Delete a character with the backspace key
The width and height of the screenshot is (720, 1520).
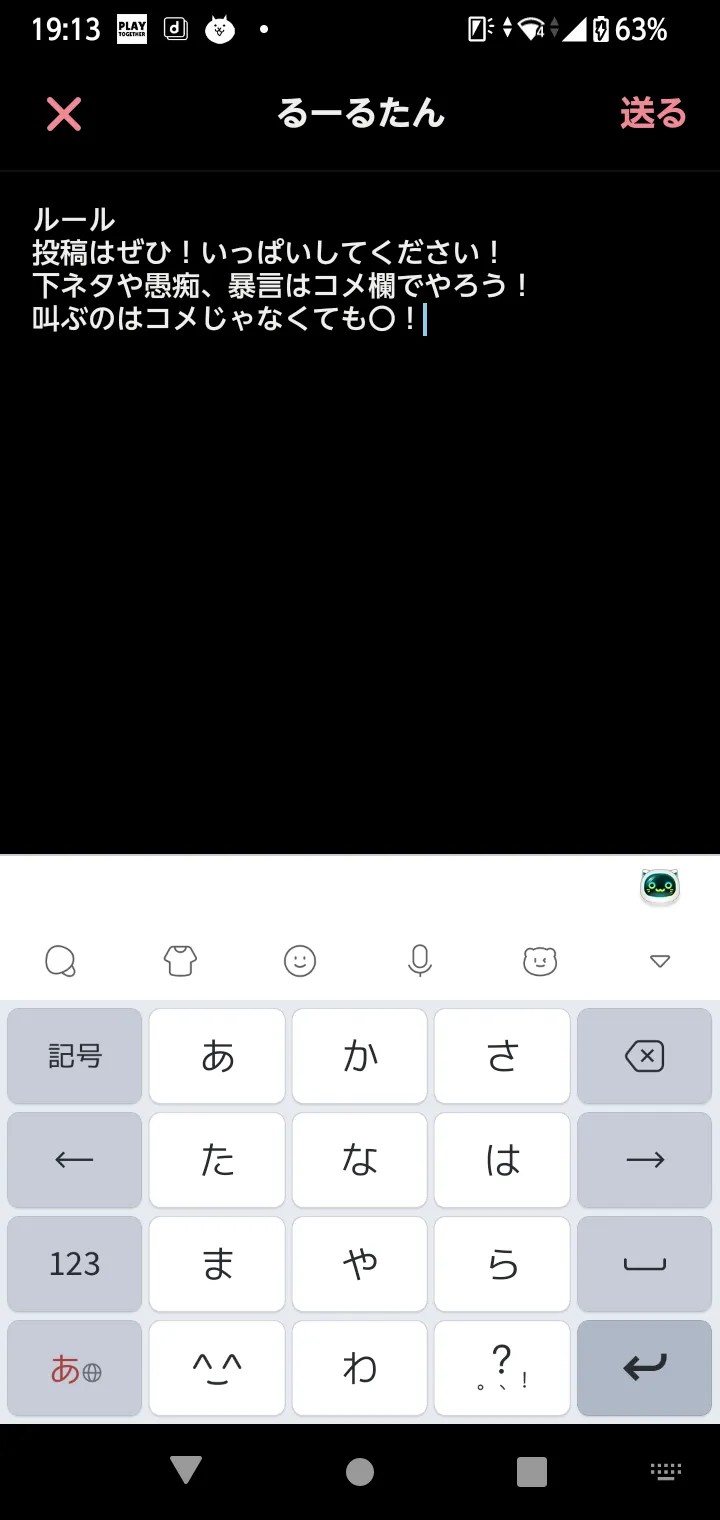click(x=645, y=1056)
